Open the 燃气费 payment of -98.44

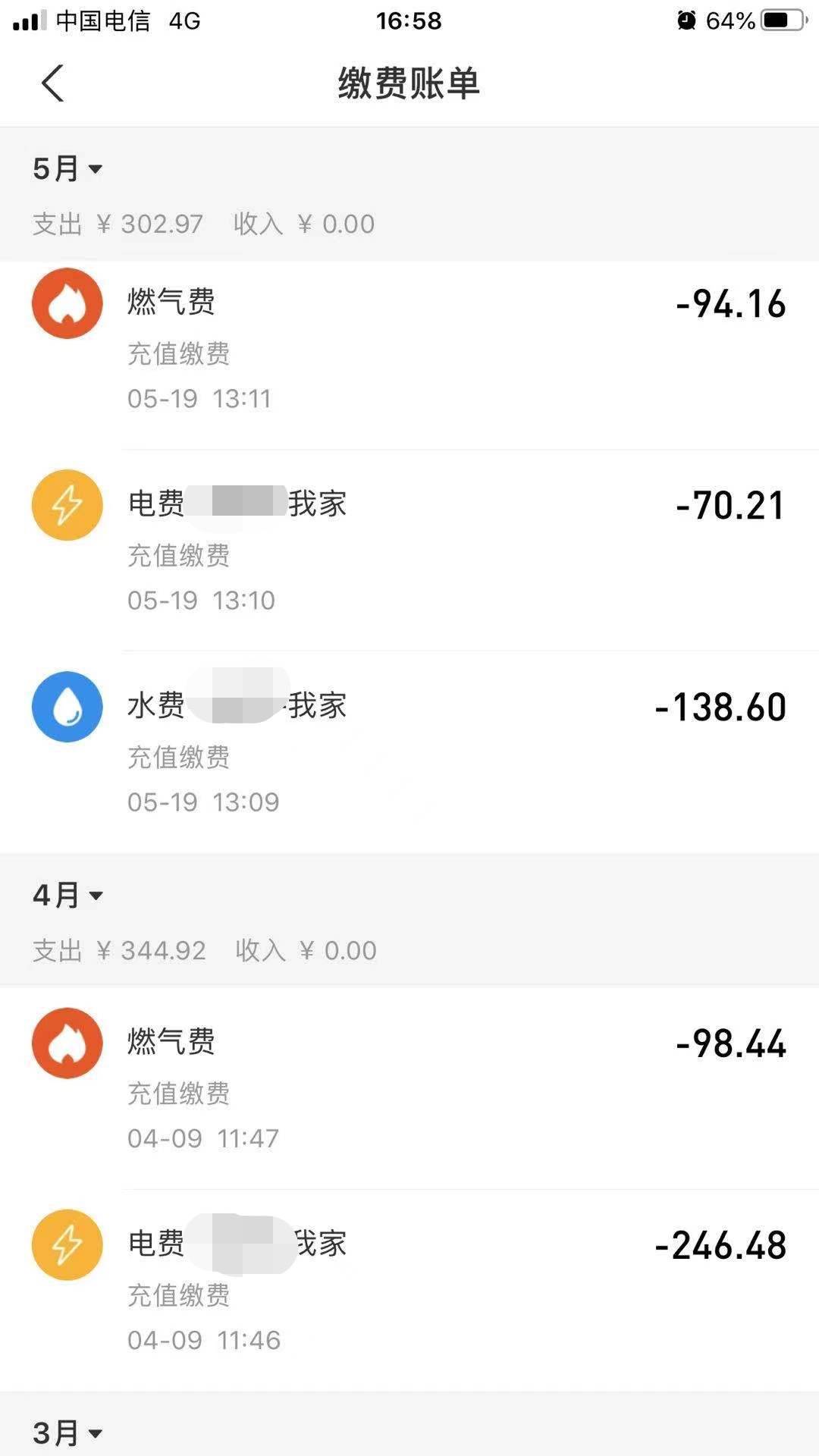pos(409,1088)
